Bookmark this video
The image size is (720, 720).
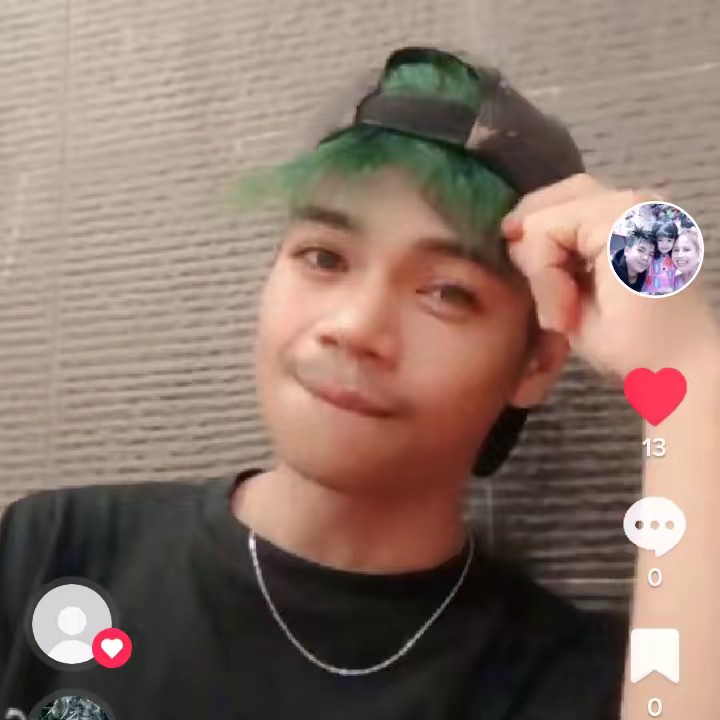pyautogui.click(x=655, y=656)
